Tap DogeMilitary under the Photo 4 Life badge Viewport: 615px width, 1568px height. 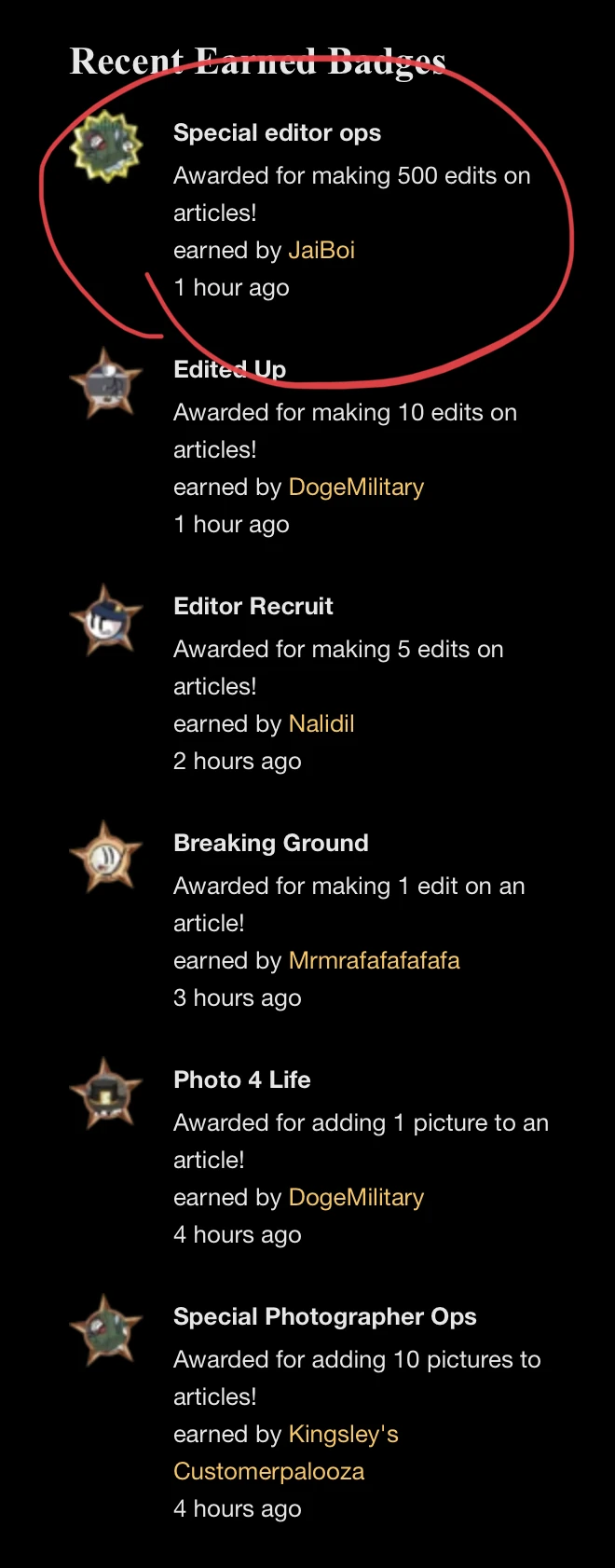[356, 1198]
